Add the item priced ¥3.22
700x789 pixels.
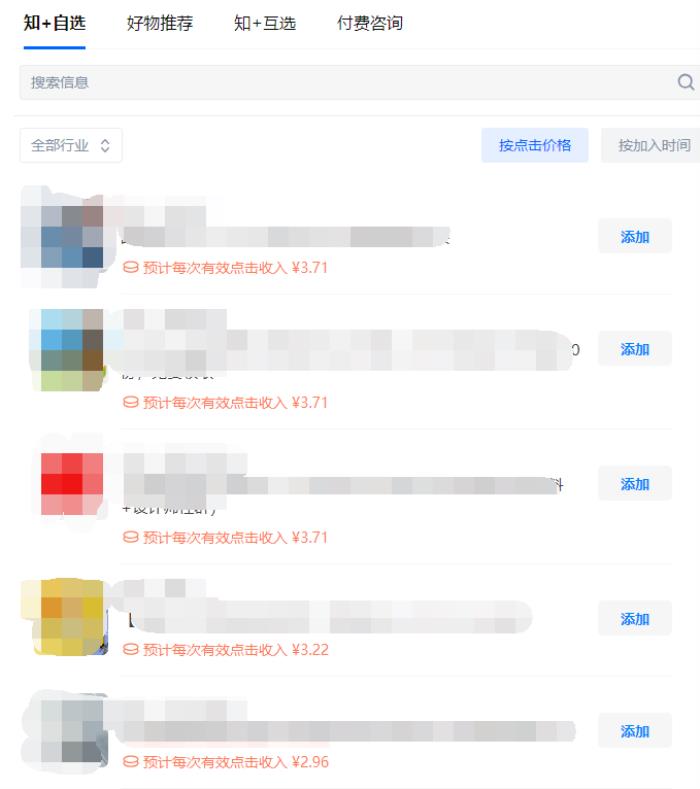635,619
